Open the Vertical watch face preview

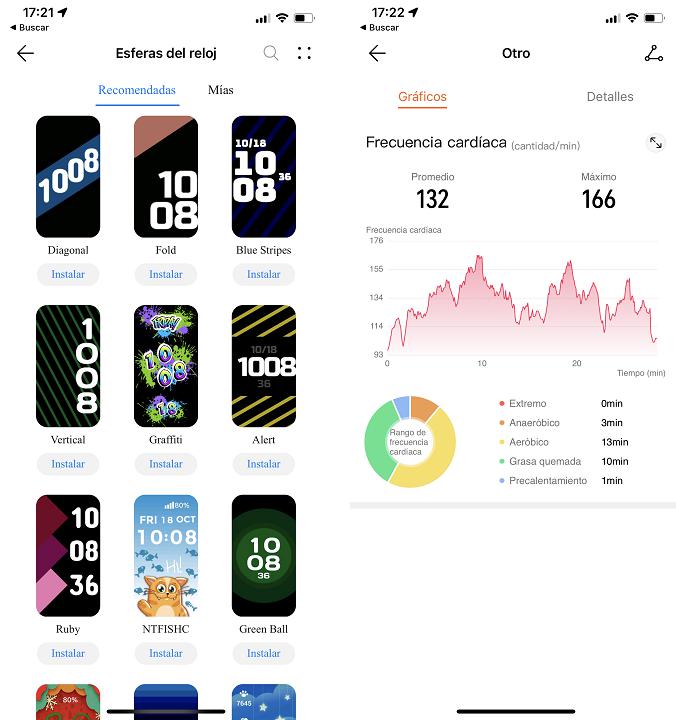click(x=68, y=366)
